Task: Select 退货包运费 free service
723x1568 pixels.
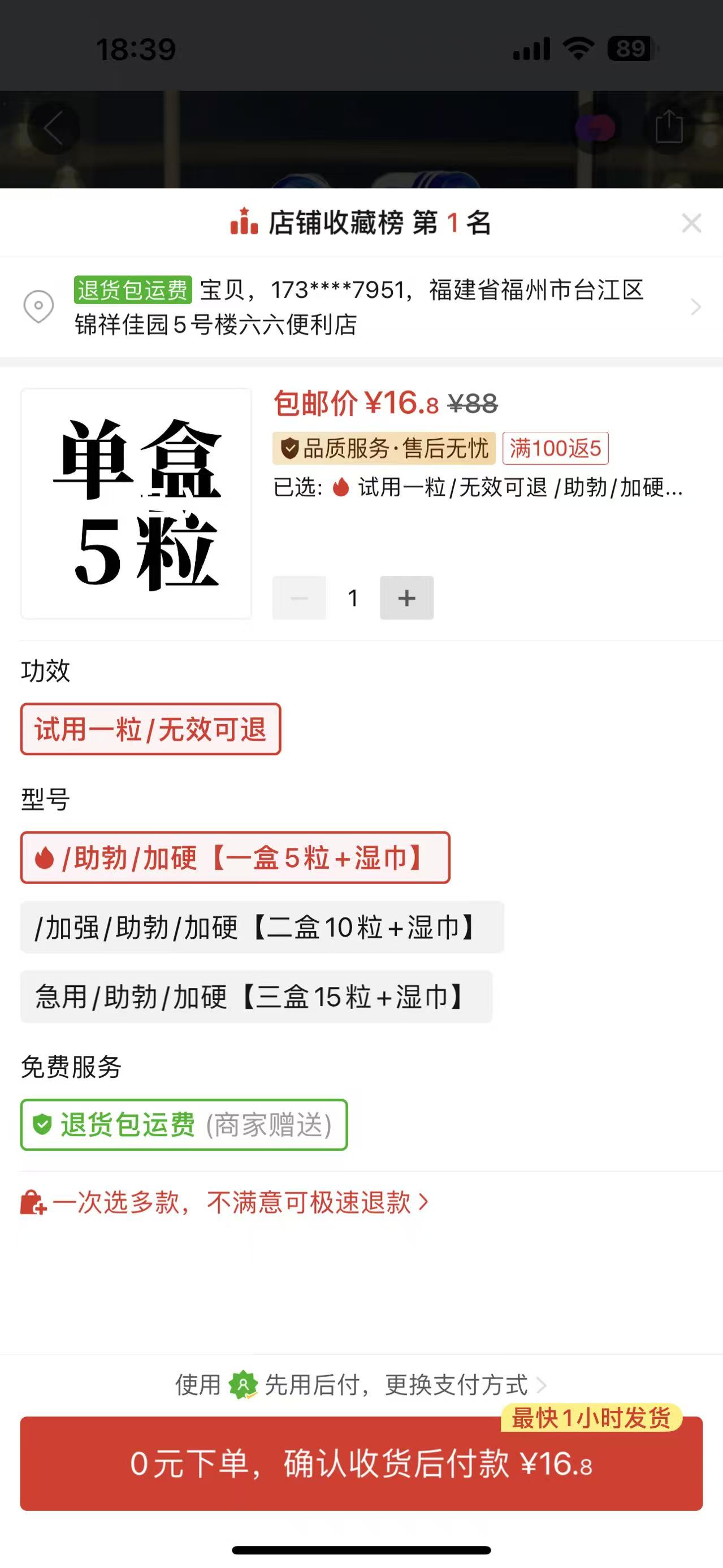Action: [x=184, y=1125]
